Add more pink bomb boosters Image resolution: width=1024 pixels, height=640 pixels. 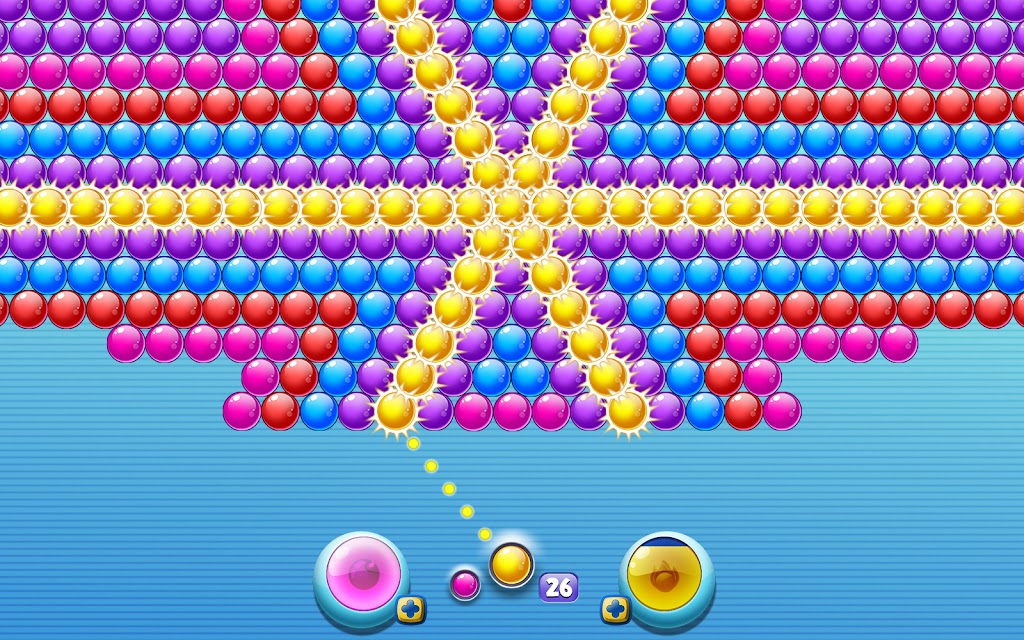tap(410, 608)
